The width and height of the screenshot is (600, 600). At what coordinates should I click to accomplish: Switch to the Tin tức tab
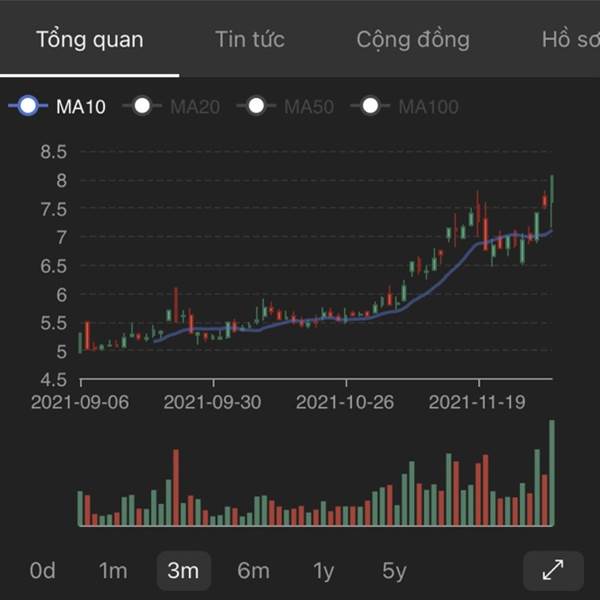(250, 40)
